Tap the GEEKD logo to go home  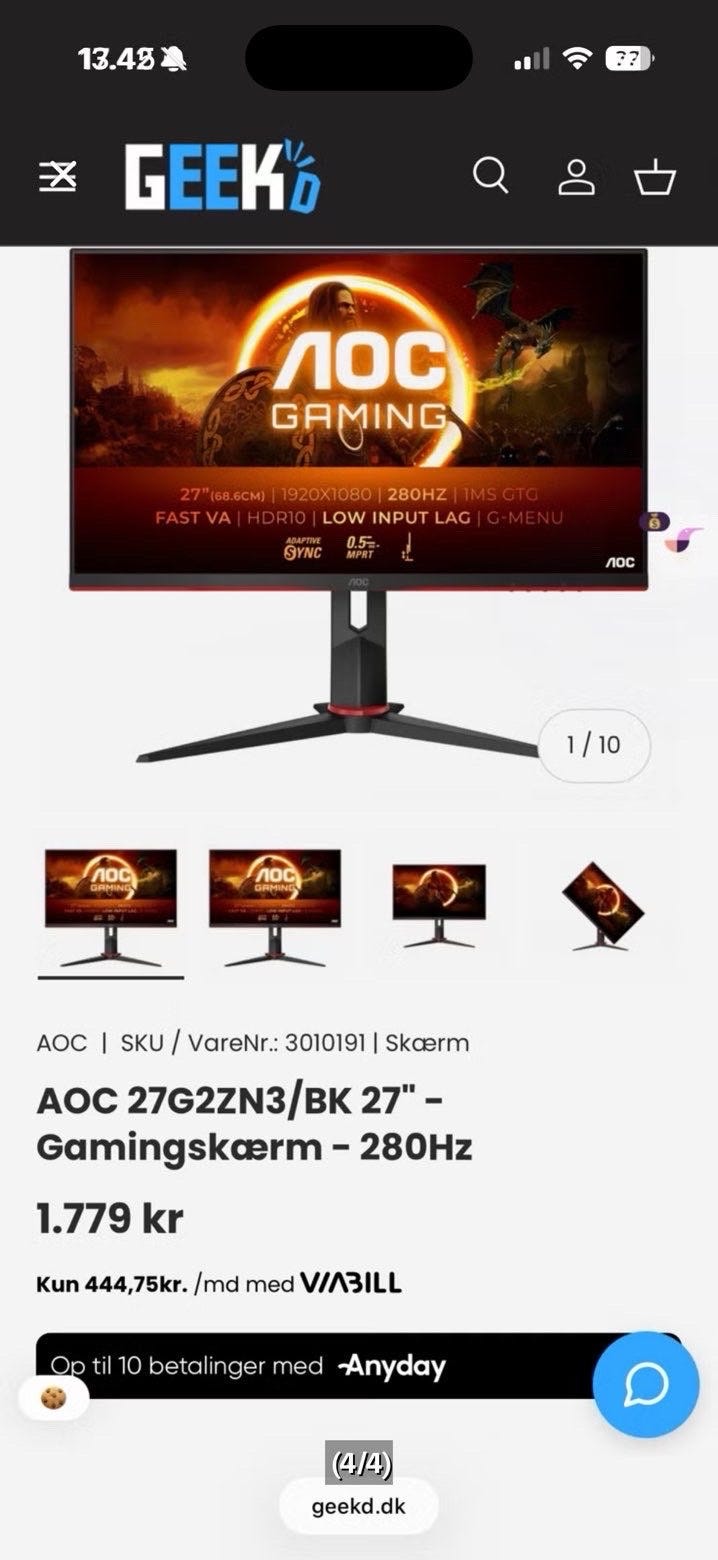tap(222, 177)
